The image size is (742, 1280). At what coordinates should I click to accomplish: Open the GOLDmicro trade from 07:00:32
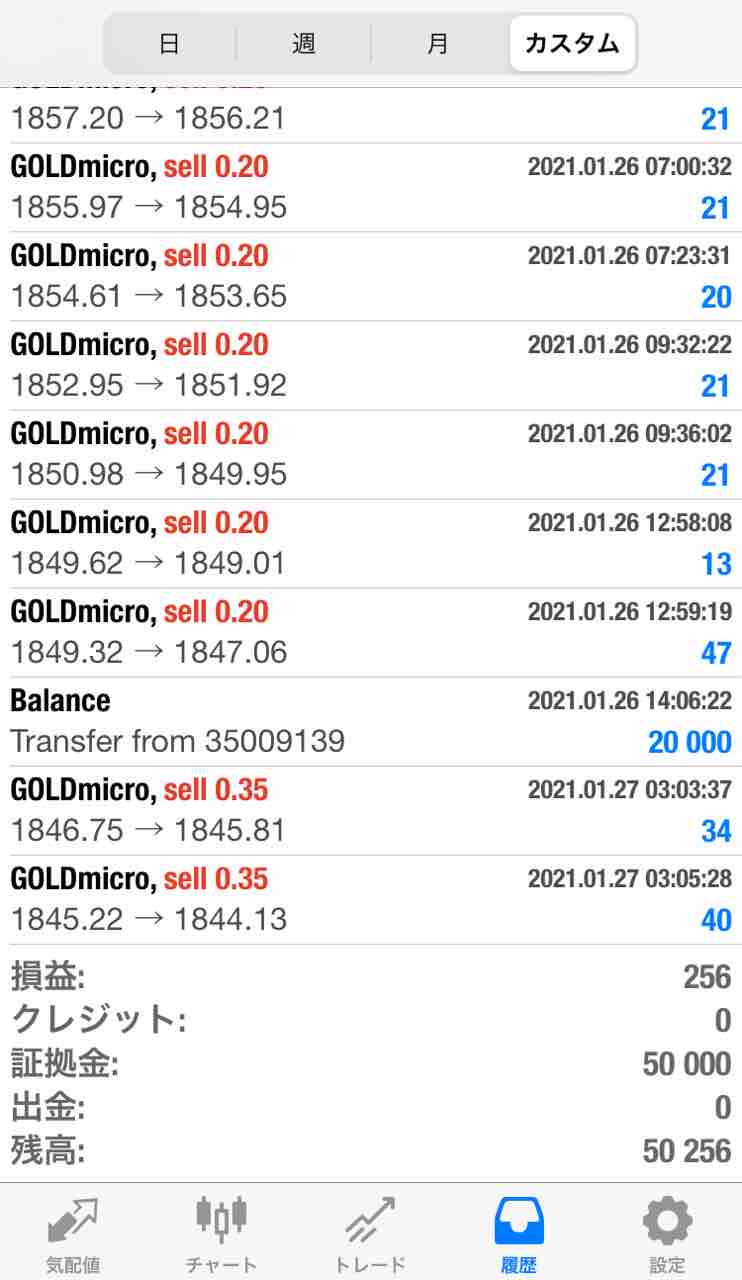click(370, 188)
